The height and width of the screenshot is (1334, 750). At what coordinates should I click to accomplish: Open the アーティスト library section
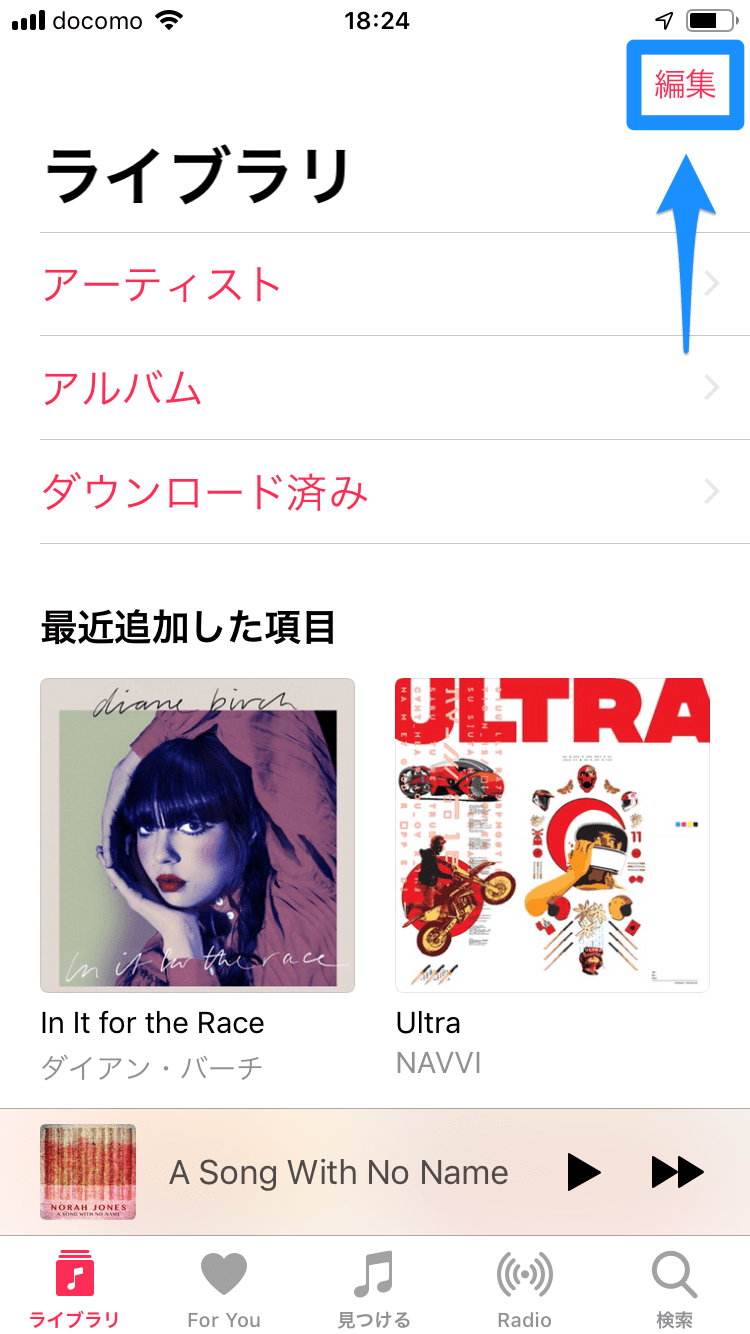click(162, 285)
